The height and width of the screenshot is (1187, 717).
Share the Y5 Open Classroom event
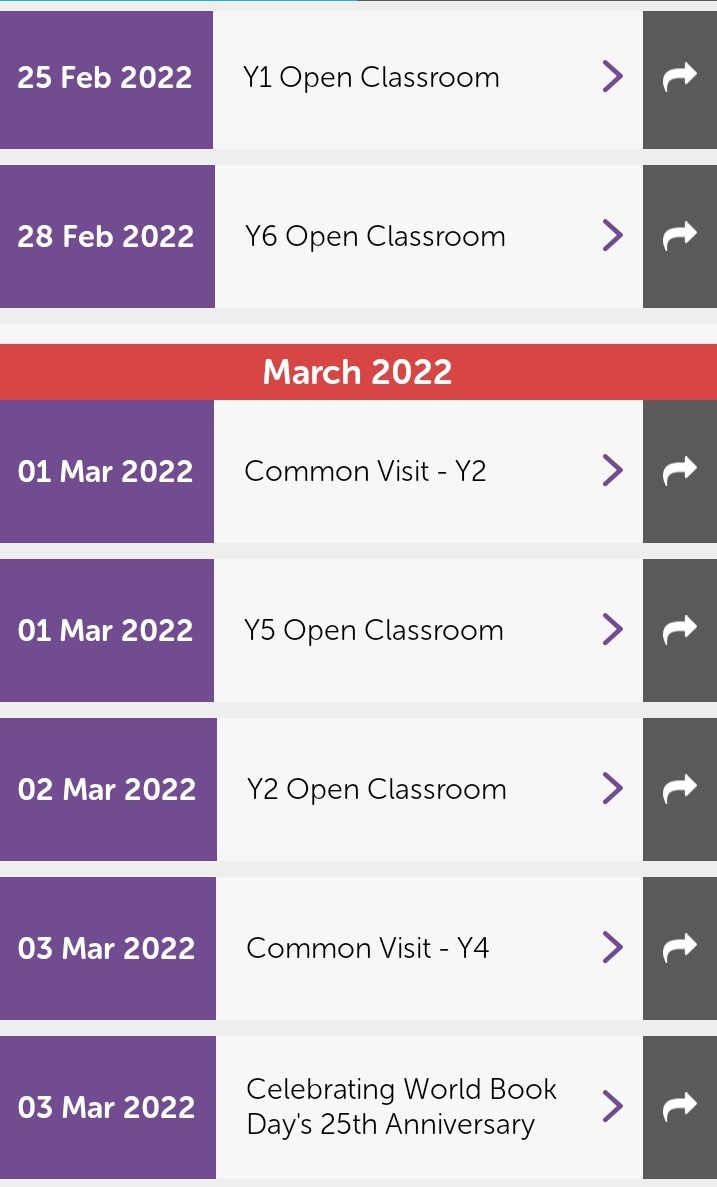[680, 630]
